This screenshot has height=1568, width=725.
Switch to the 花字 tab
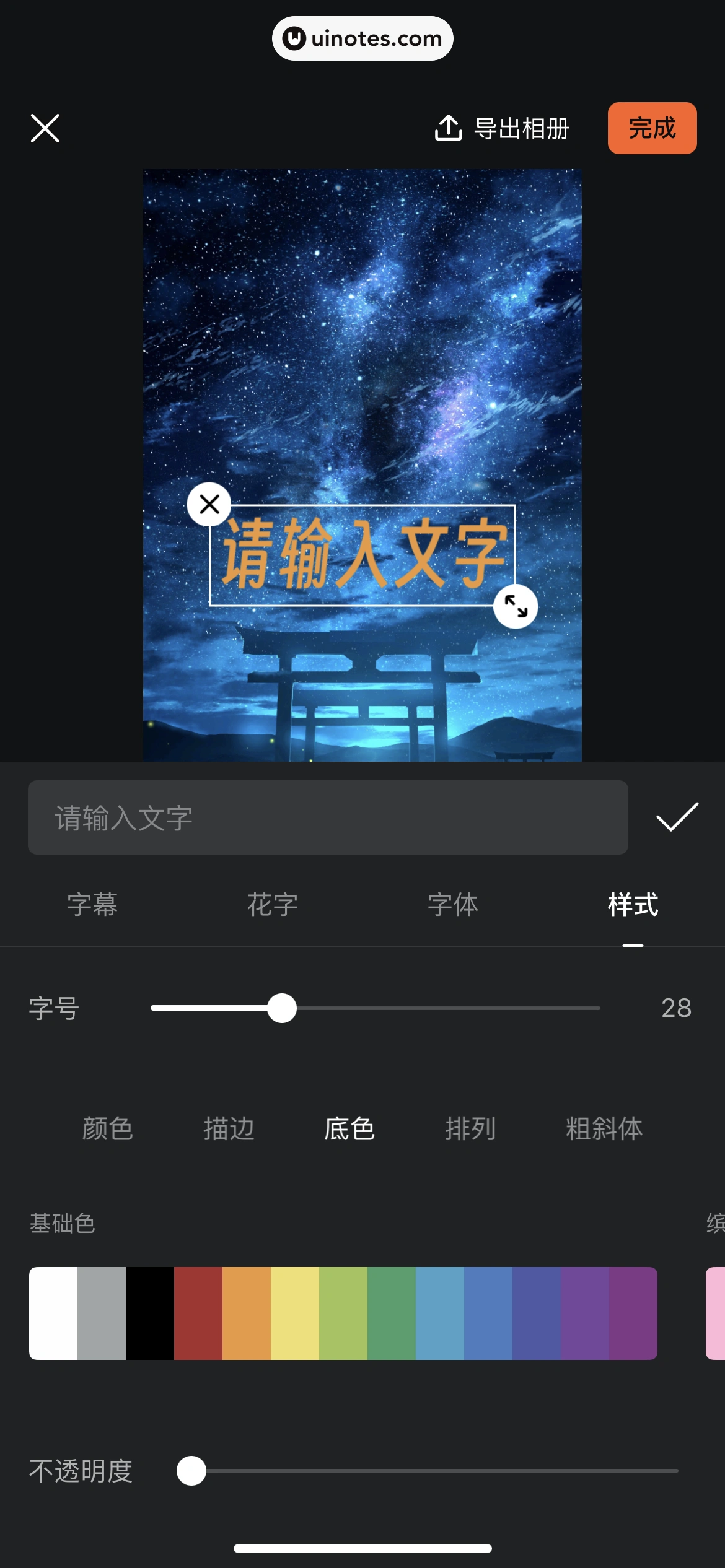[272, 905]
